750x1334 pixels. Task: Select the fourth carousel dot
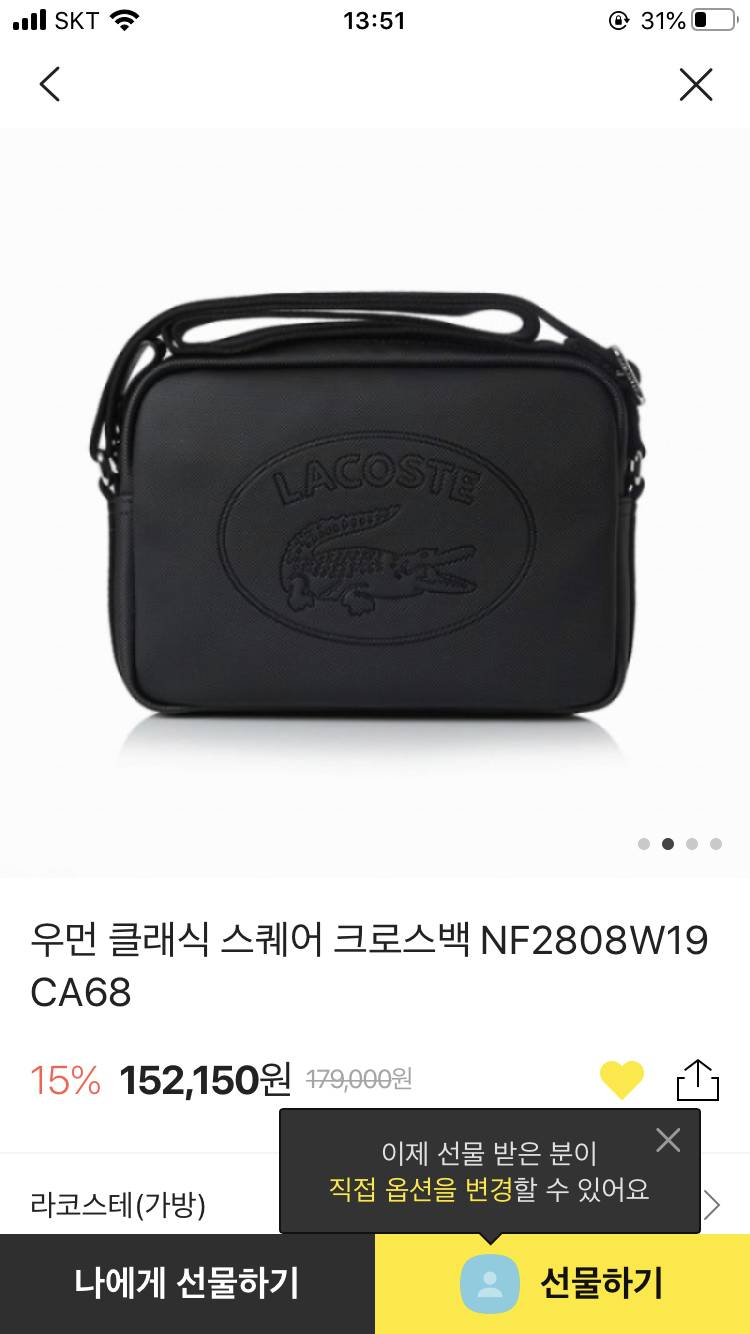tap(716, 844)
